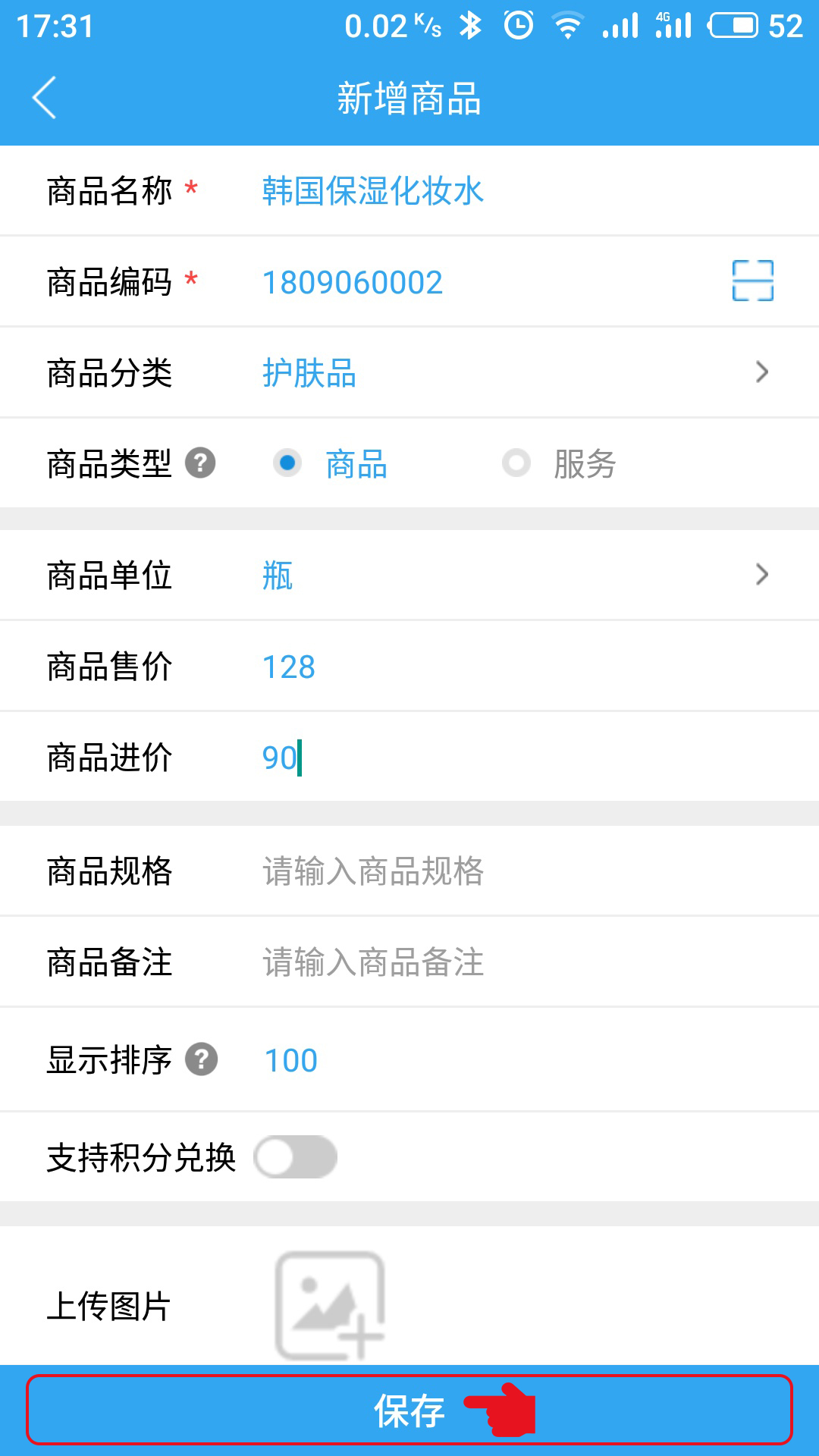Tap the 商品编码 number field
819x1456 pixels.
pos(485,282)
